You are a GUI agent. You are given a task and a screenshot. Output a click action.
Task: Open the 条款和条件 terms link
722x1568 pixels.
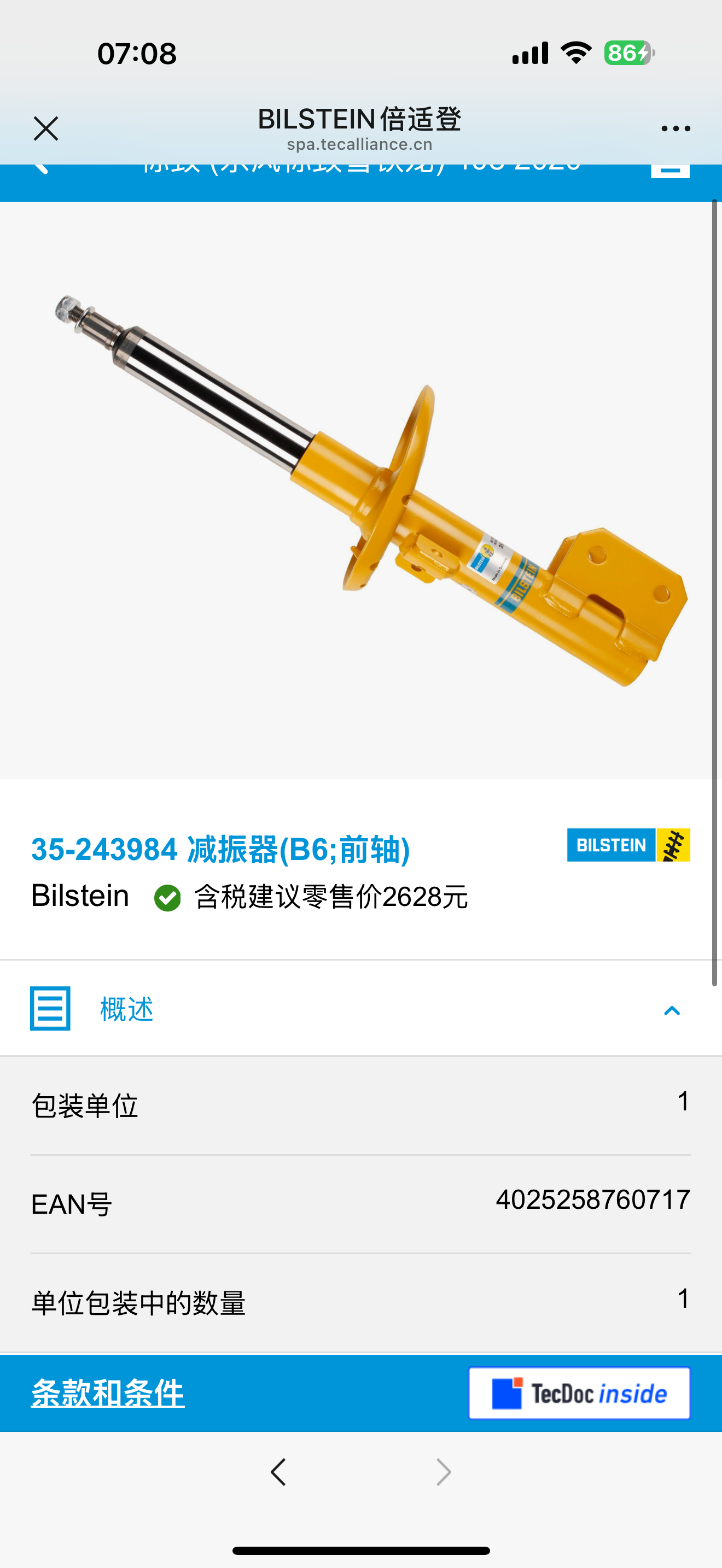[108, 1393]
